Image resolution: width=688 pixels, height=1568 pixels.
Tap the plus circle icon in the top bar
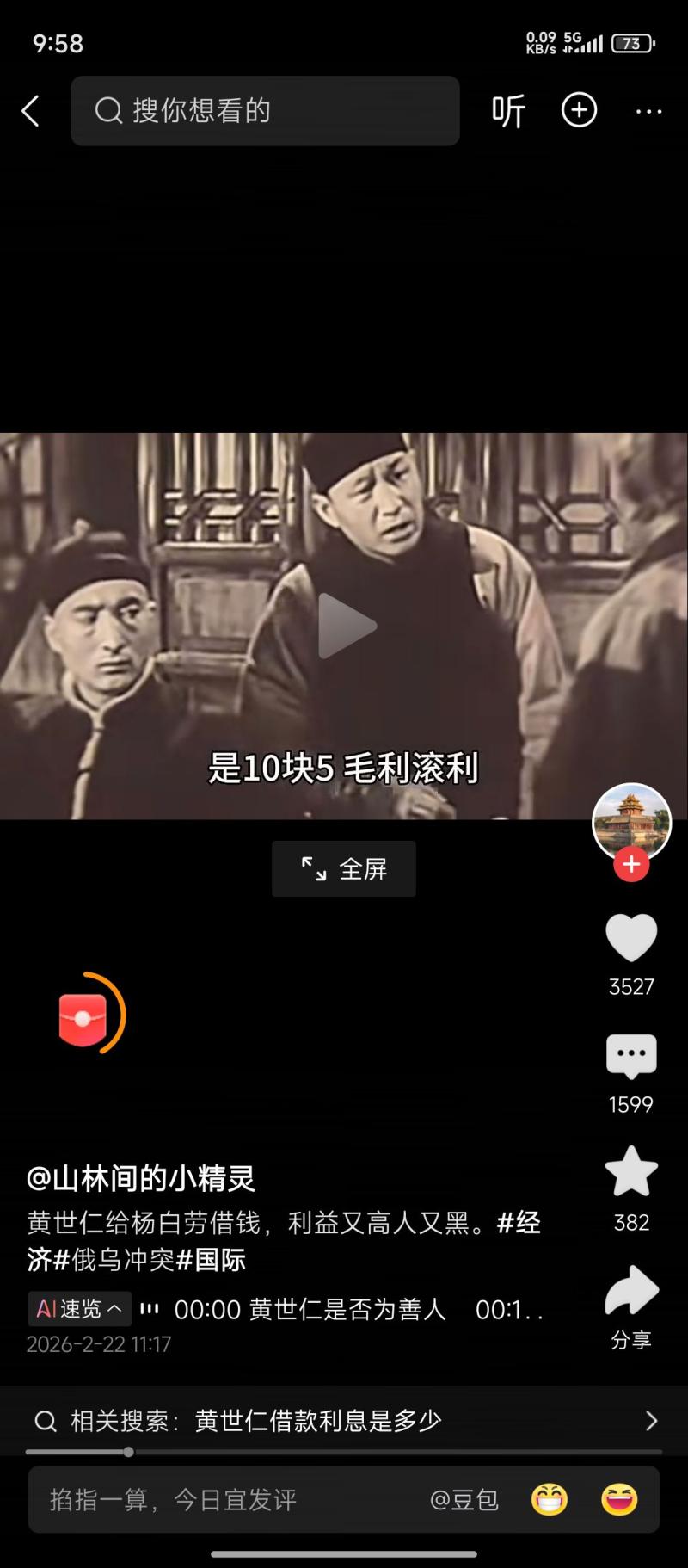(x=579, y=110)
